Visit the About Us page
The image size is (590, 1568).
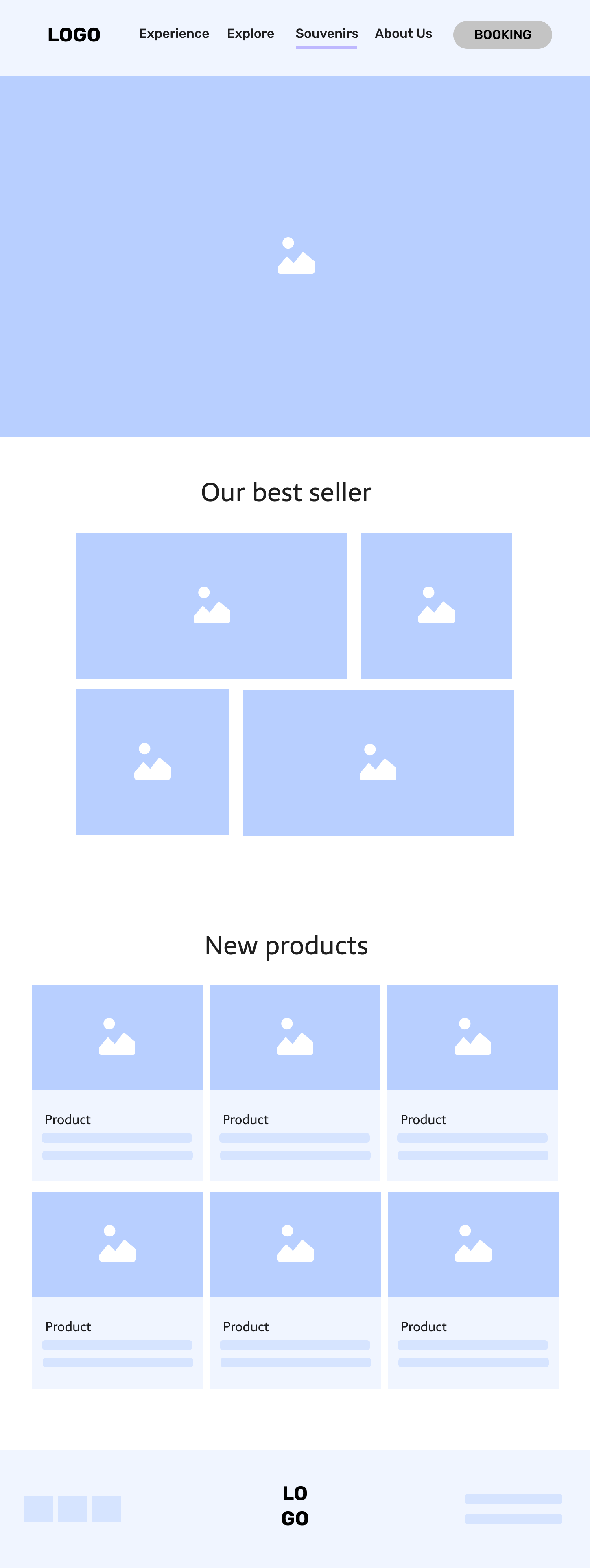tap(403, 33)
